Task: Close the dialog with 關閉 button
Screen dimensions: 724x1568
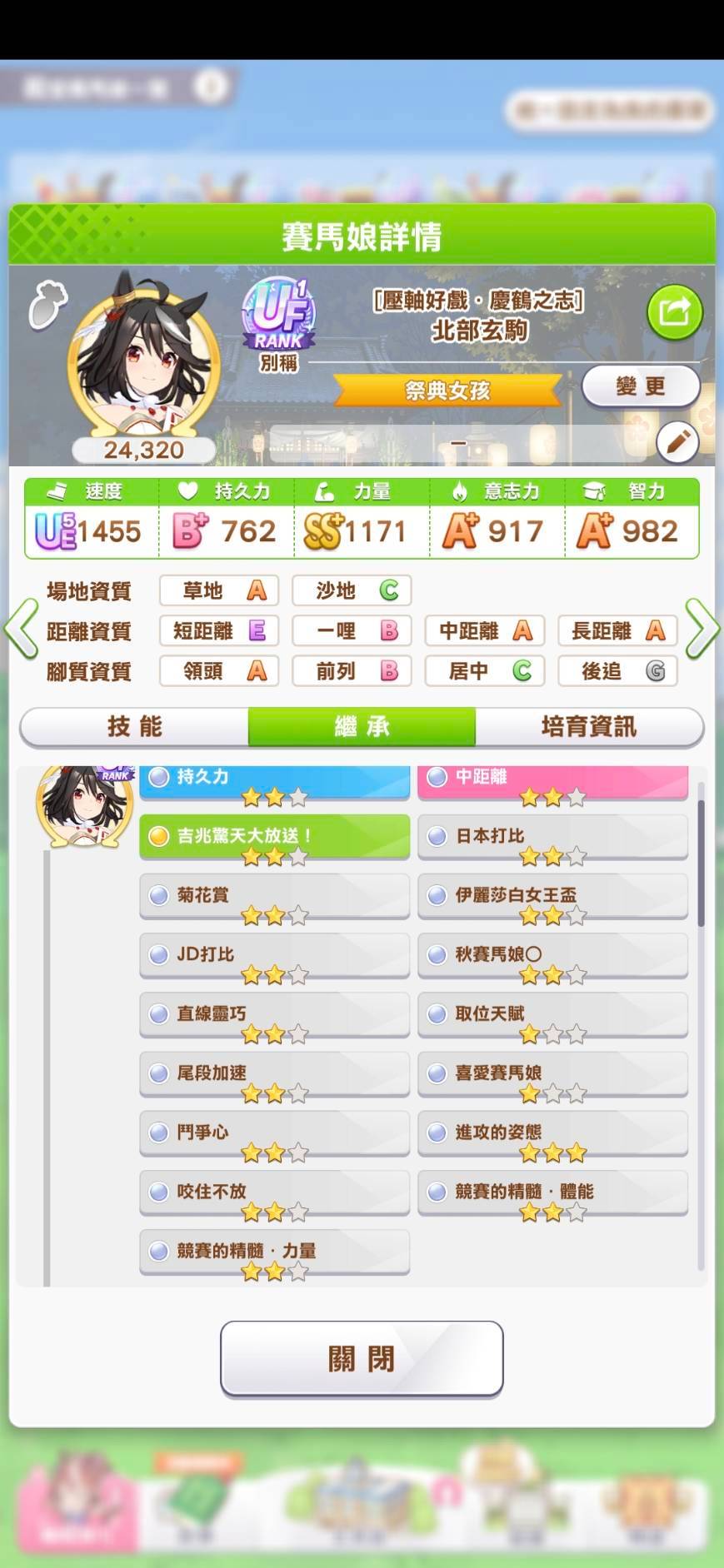Action: (362, 1358)
